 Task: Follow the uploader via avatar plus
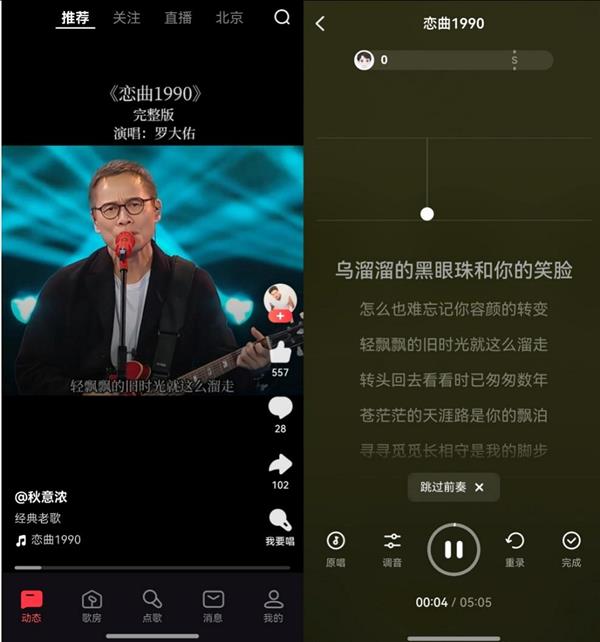click(x=280, y=316)
